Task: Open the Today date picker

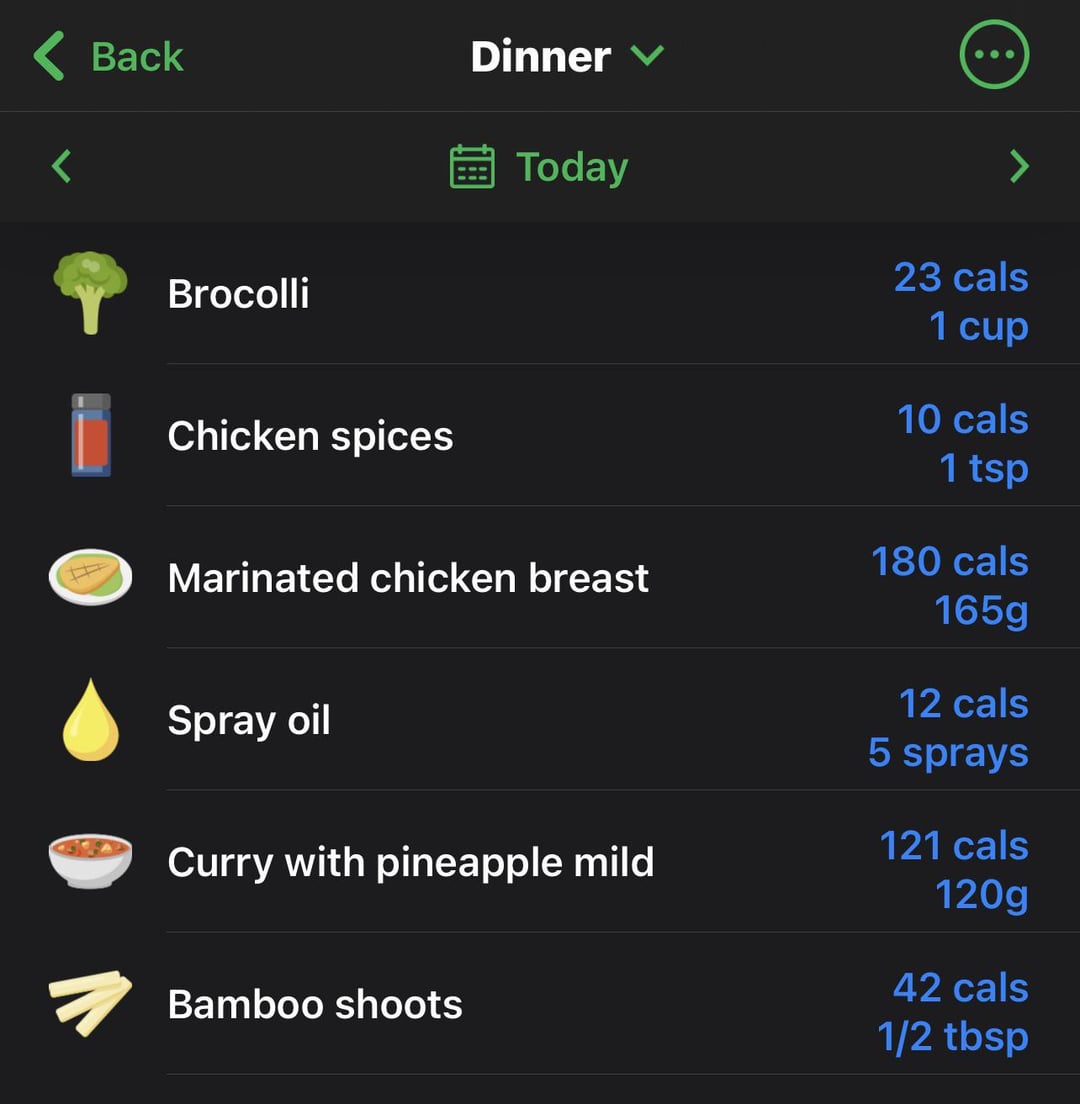Action: 540,166
